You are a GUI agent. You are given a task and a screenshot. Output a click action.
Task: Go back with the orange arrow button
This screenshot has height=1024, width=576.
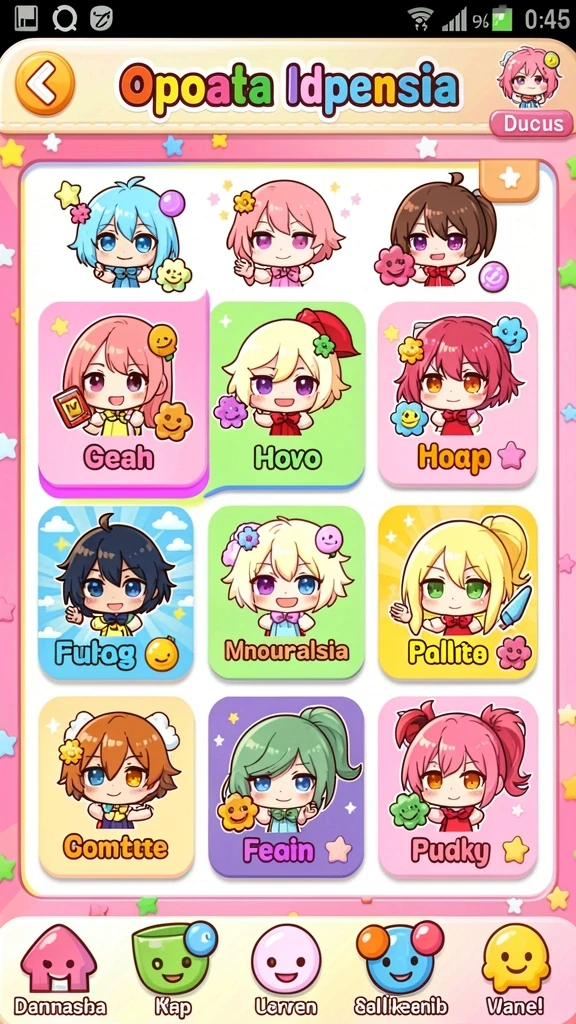click(45, 84)
